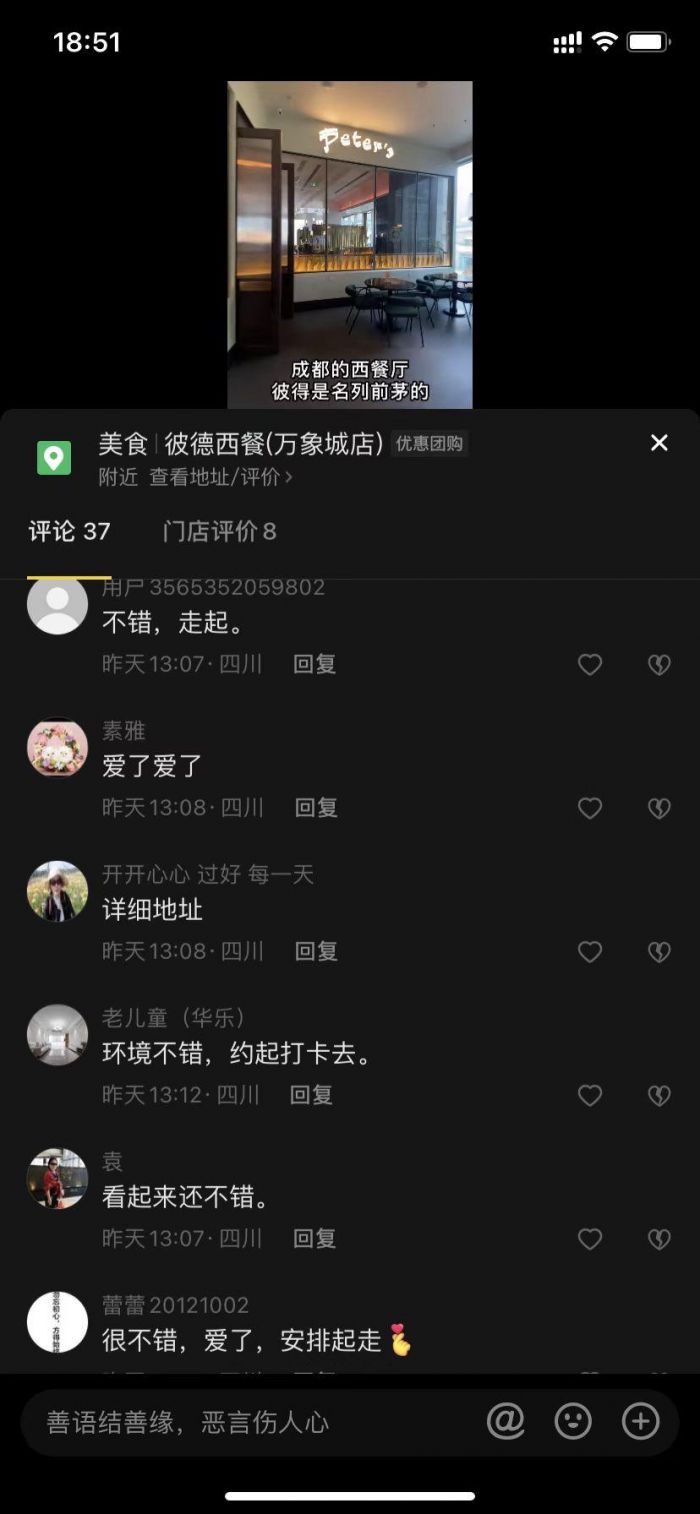Like 老儿童（华乐）'s comment
700x1514 pixels.
(x=590, y=1096)
